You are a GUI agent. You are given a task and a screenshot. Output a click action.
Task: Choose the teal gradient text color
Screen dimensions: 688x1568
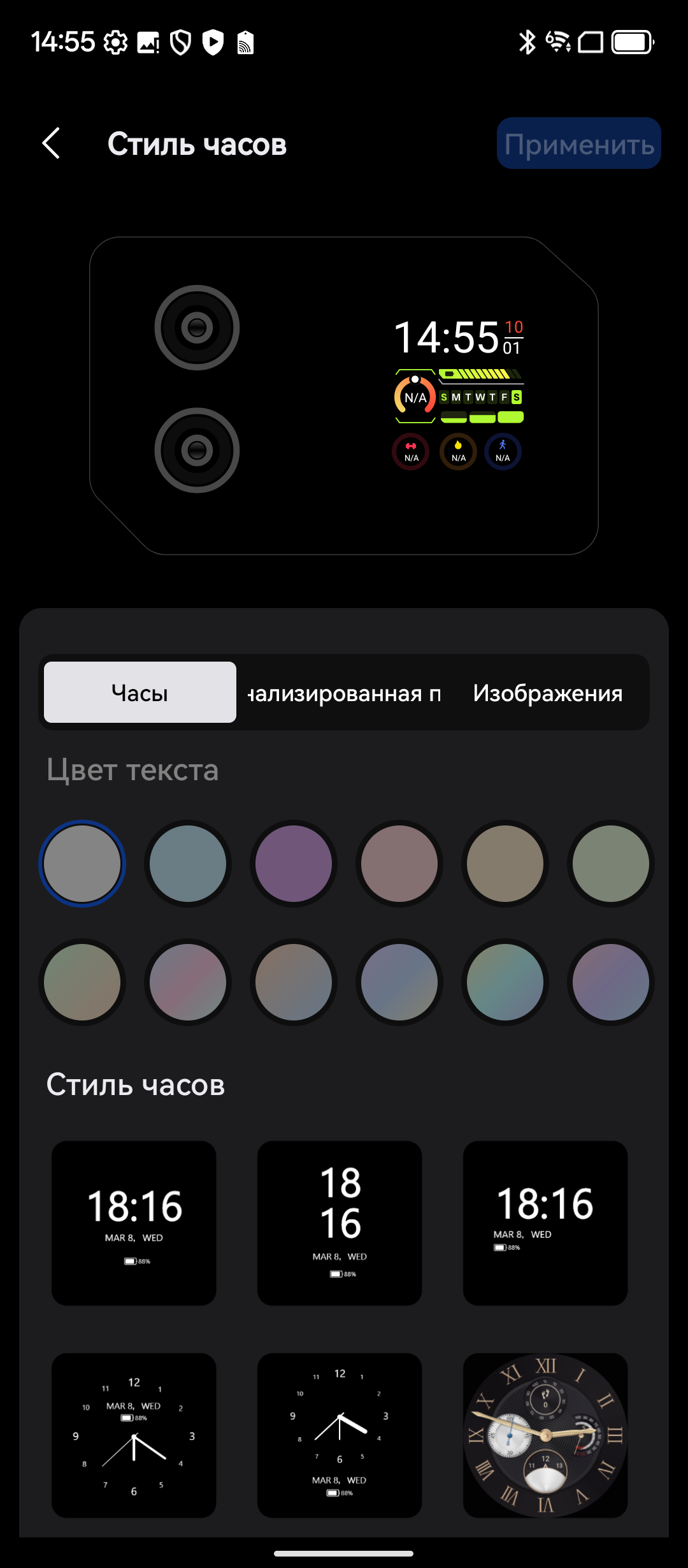coord(505,982)
